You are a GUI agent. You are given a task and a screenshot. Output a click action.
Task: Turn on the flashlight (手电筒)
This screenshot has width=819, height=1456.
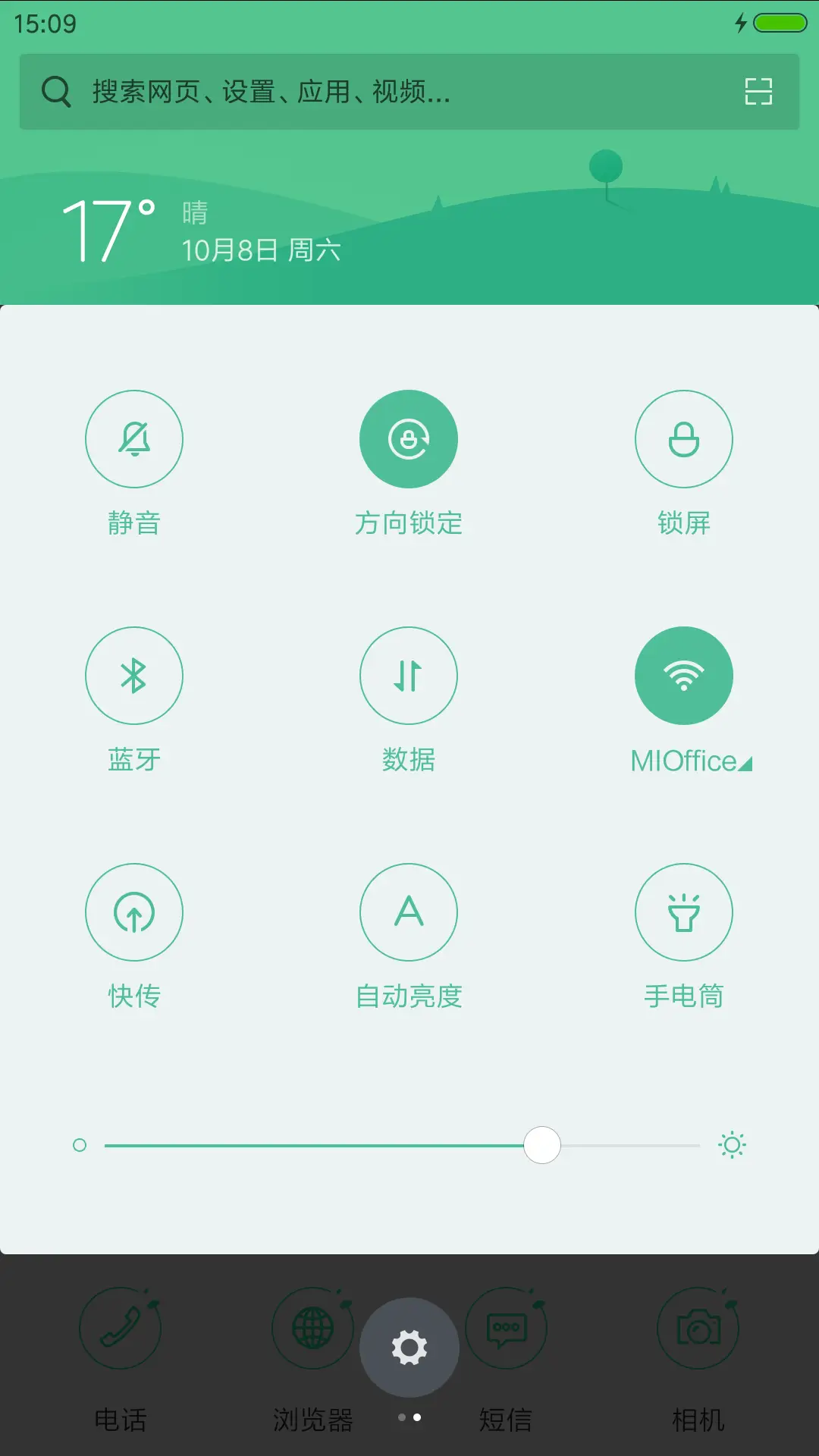tap(683, 912)
